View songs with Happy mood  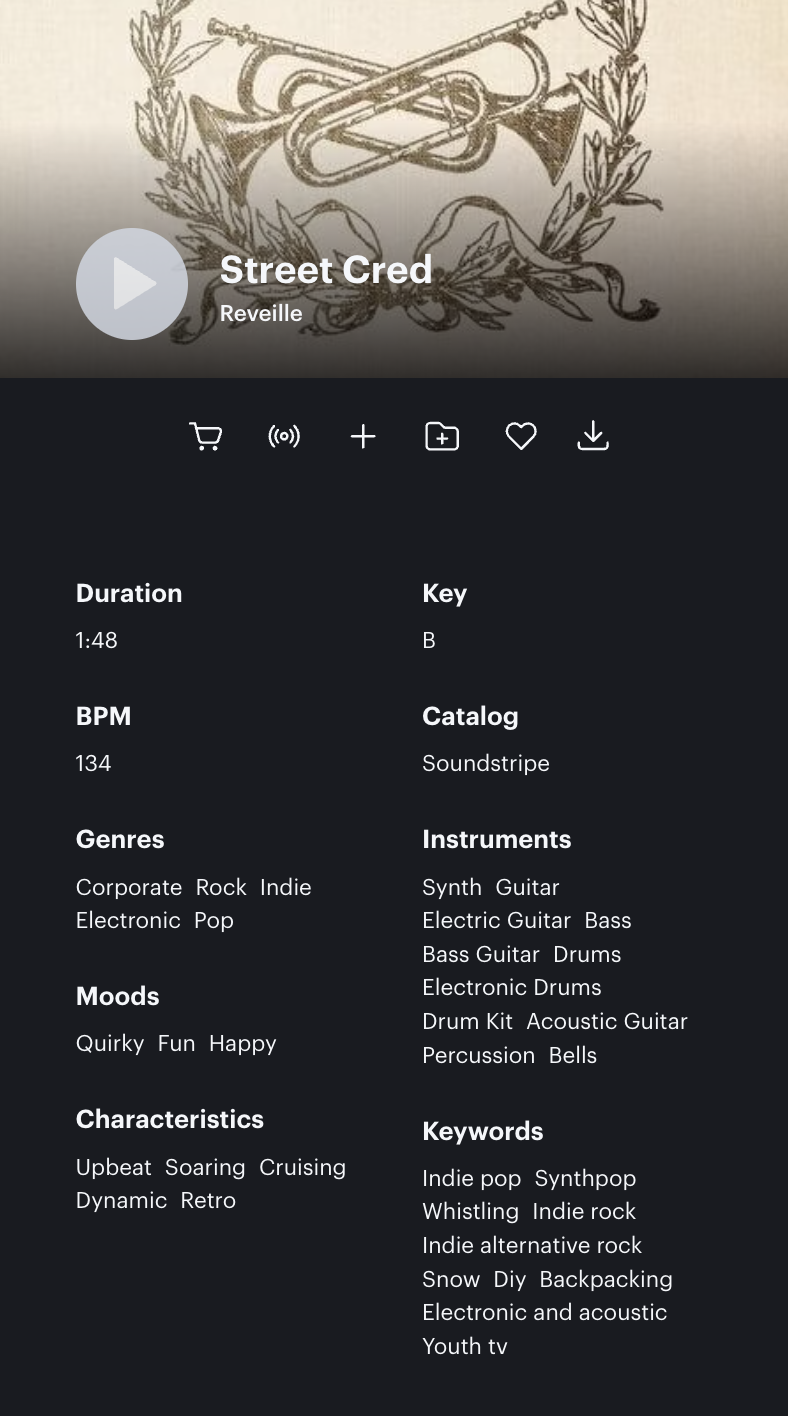coord(242,1043)
